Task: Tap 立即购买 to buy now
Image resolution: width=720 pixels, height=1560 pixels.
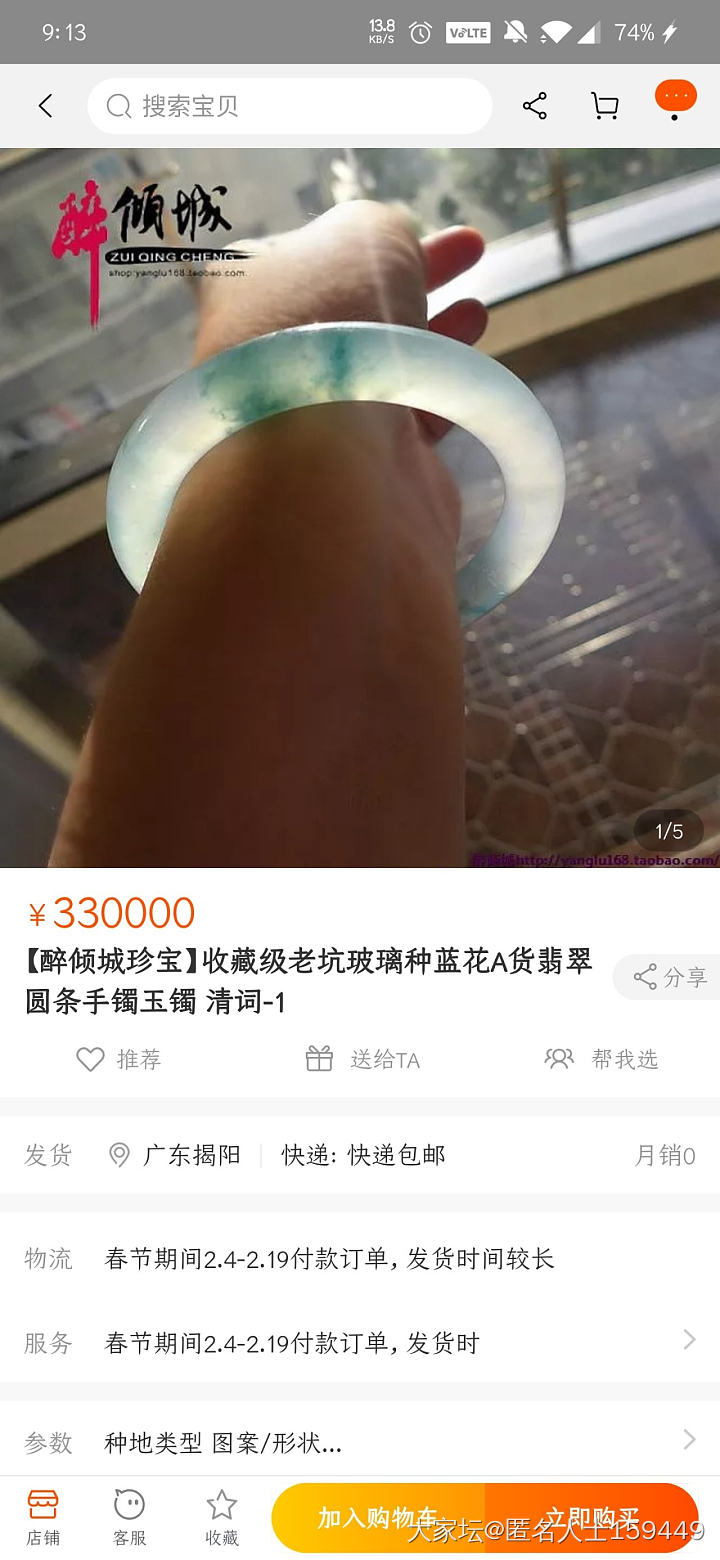Action: point(592,1517)
